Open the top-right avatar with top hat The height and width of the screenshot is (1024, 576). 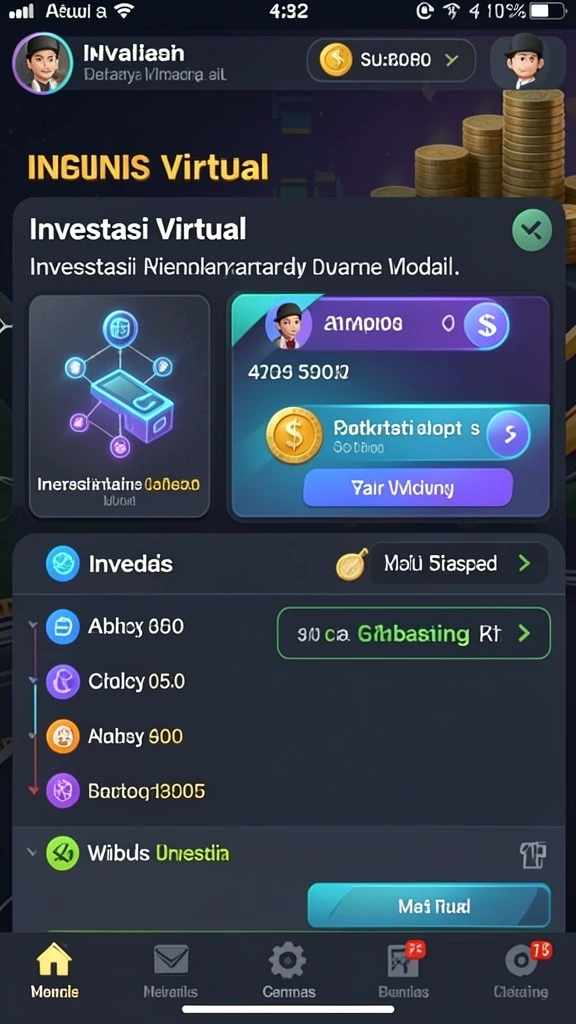[x=526, y=61]
